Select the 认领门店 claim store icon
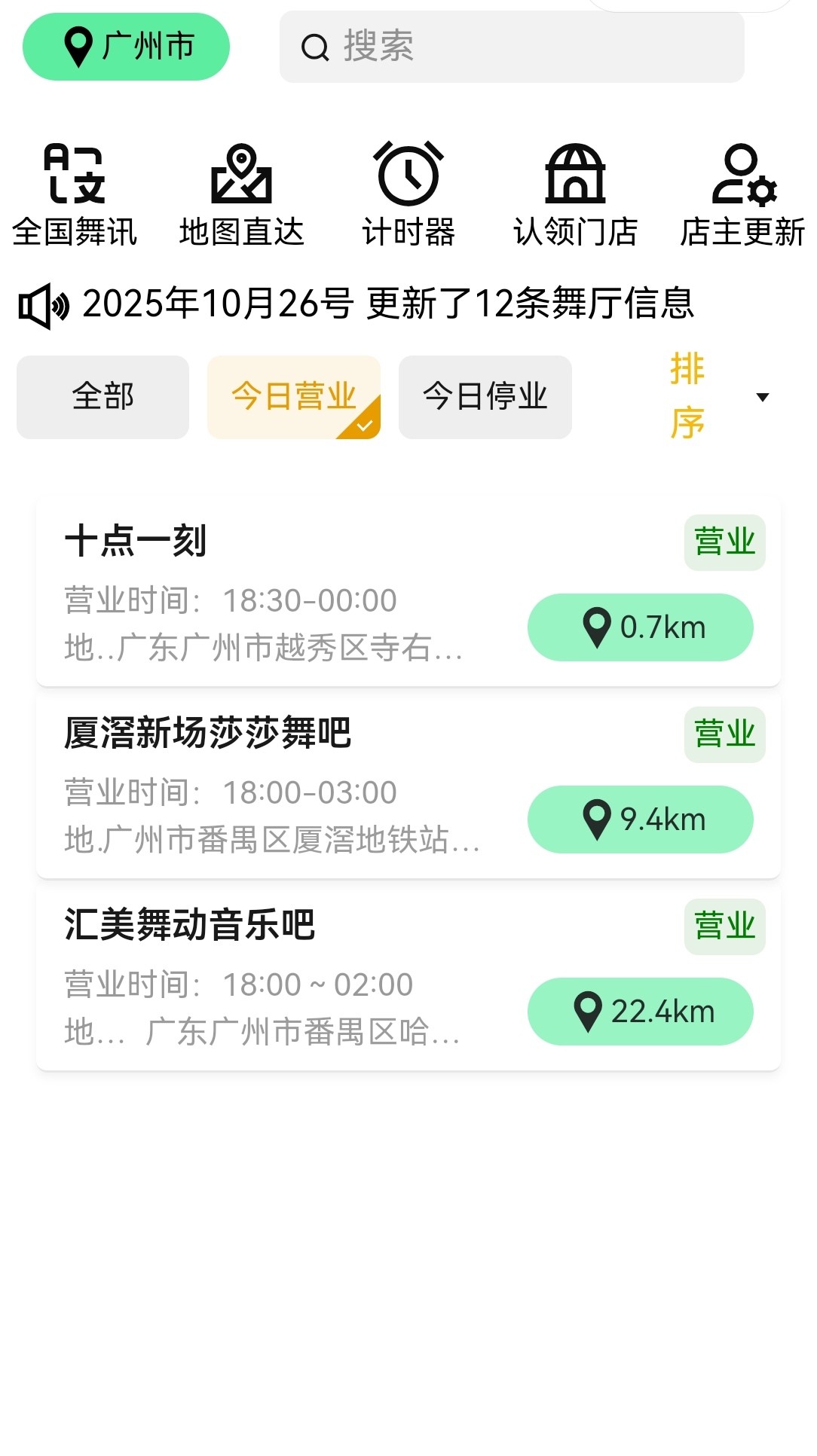817x1456 pixels. [x=575, y=188]
